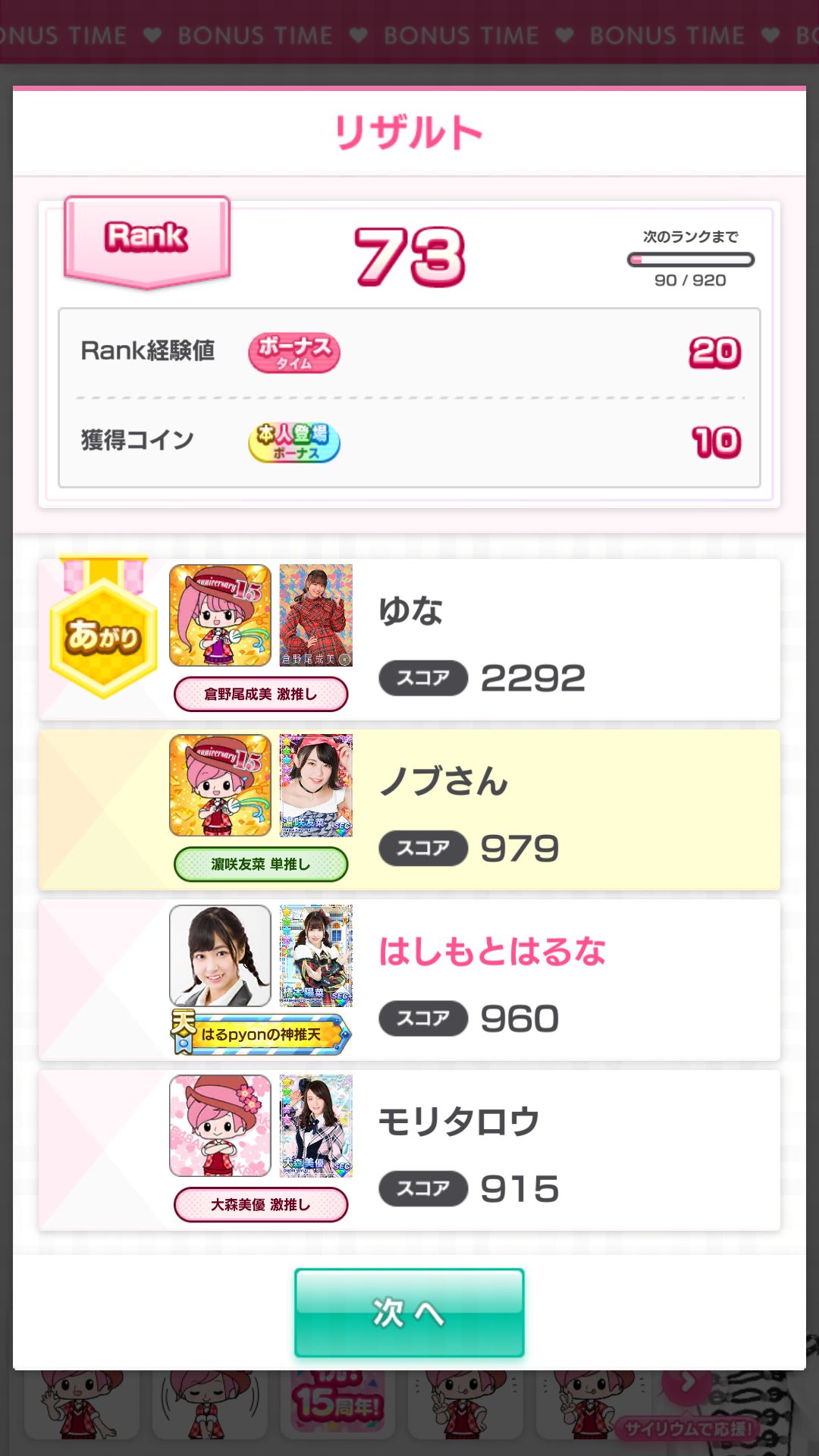
Task: Open モリタロウ's result card
Action: pos(409,1150)
